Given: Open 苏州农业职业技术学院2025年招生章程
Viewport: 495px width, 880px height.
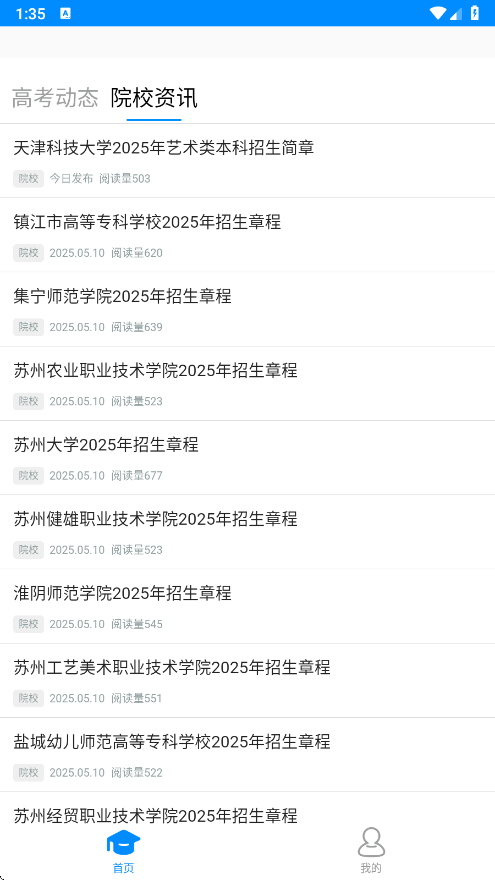Looking at the screenshot, I should 248,383.
